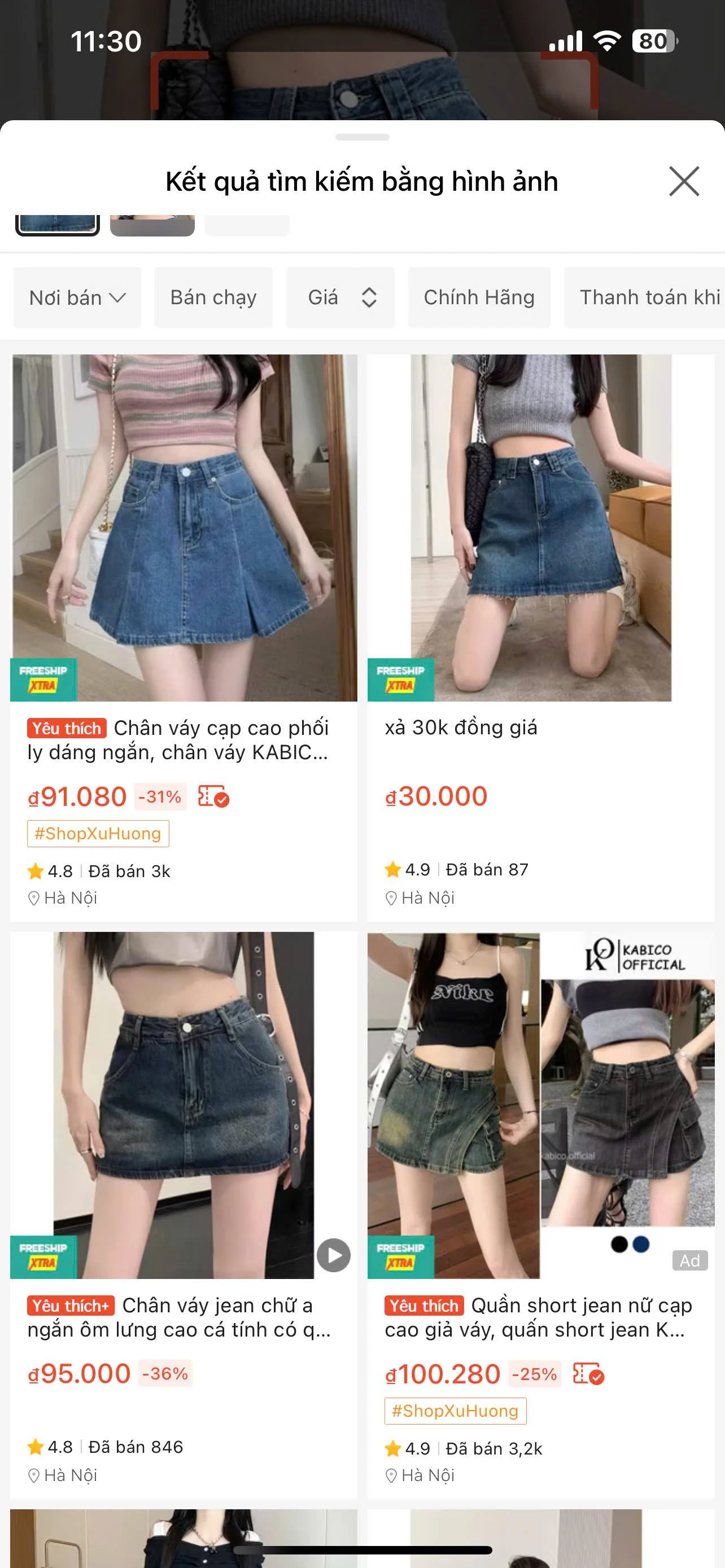The height and width of the screenshot is (1568, 725).
Task: Open the Nơi bán dropdown
Action: pyautogui.click(x=77, y=297)
